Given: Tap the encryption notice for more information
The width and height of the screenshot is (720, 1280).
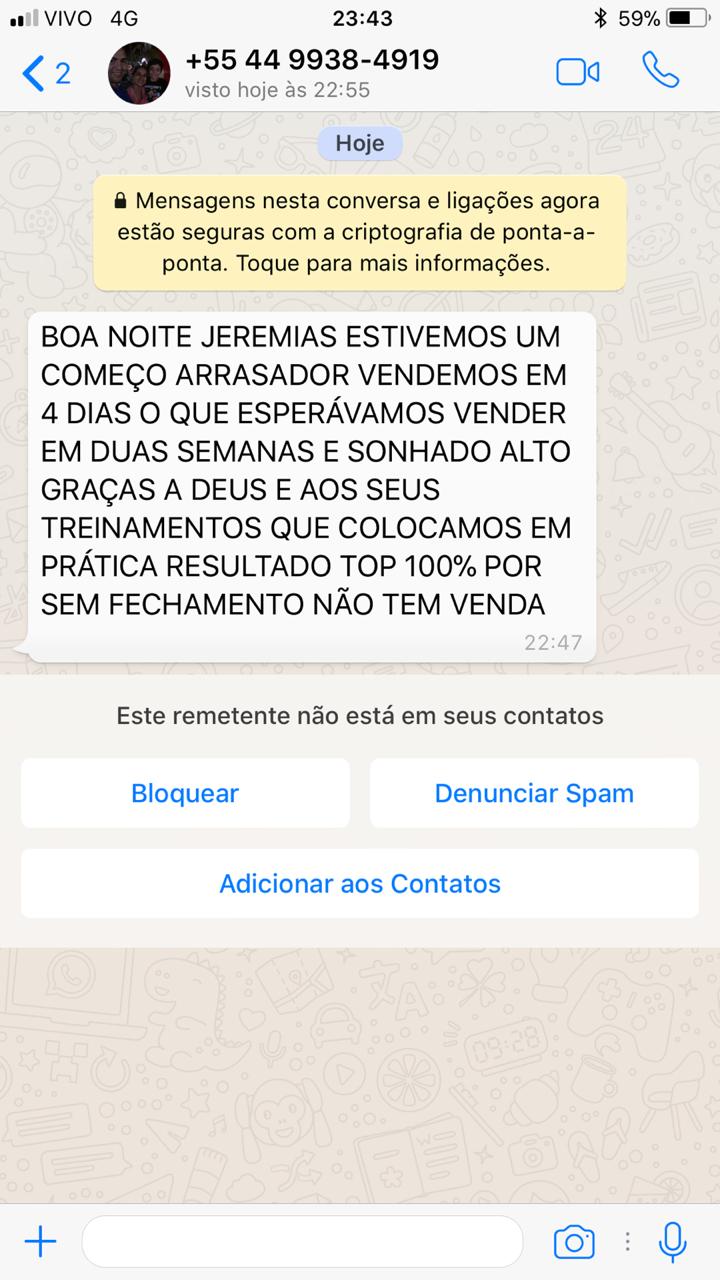Looking at the screenshot, I should pyautogui.click(x=360, y=232).
